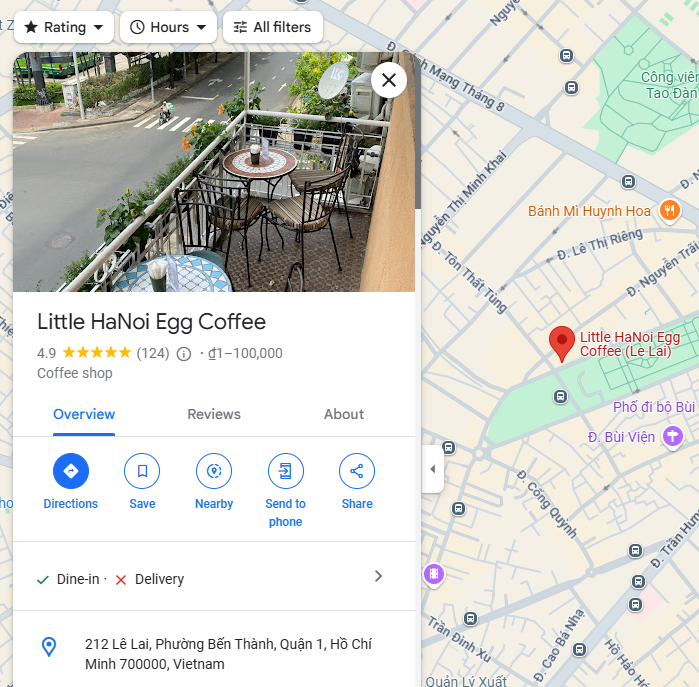Expand Dine-in and Delivery service options
Screen dimensions: 699x687
pos(378,576)
